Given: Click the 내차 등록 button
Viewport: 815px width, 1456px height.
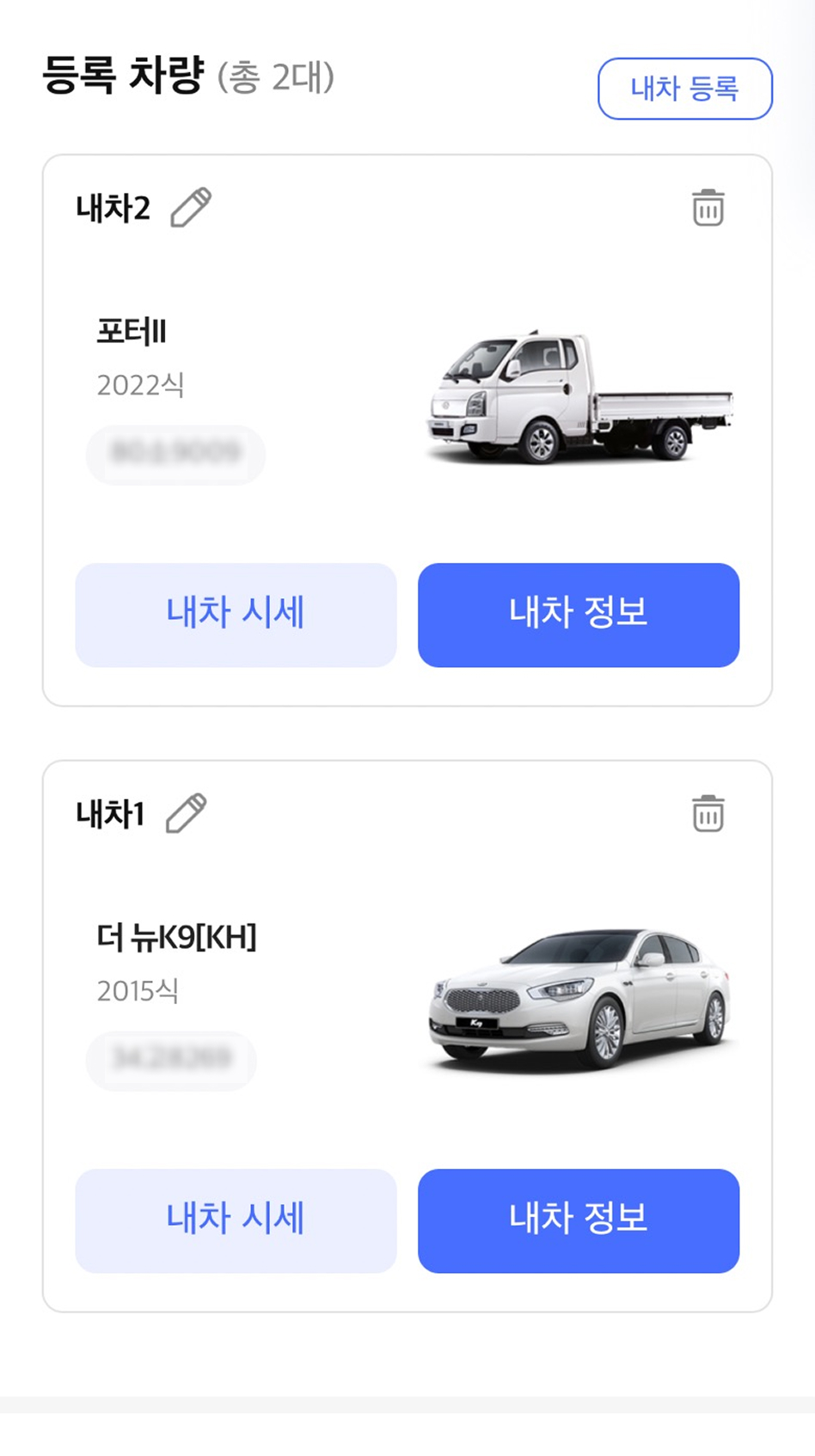Looking at the screenshot, I should [x=685, y=89].
